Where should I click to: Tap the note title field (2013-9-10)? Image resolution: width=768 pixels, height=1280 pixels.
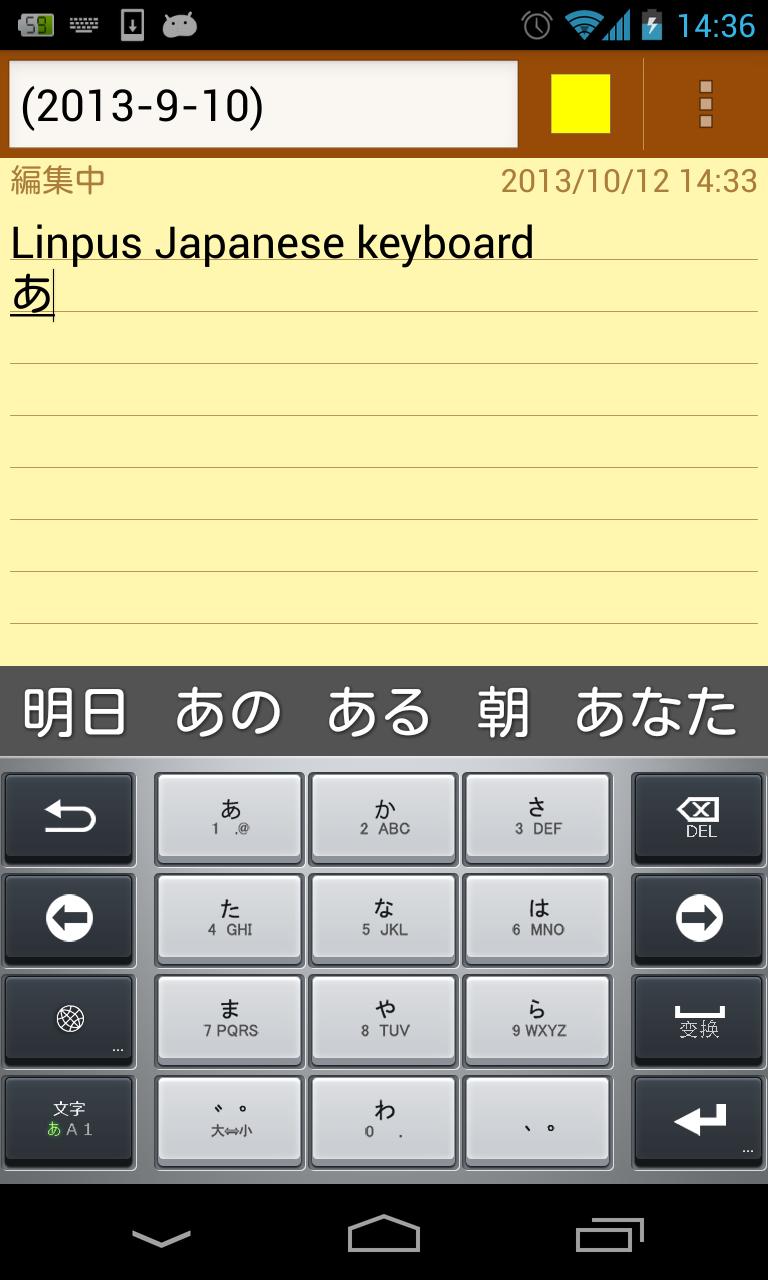[263, 105]
